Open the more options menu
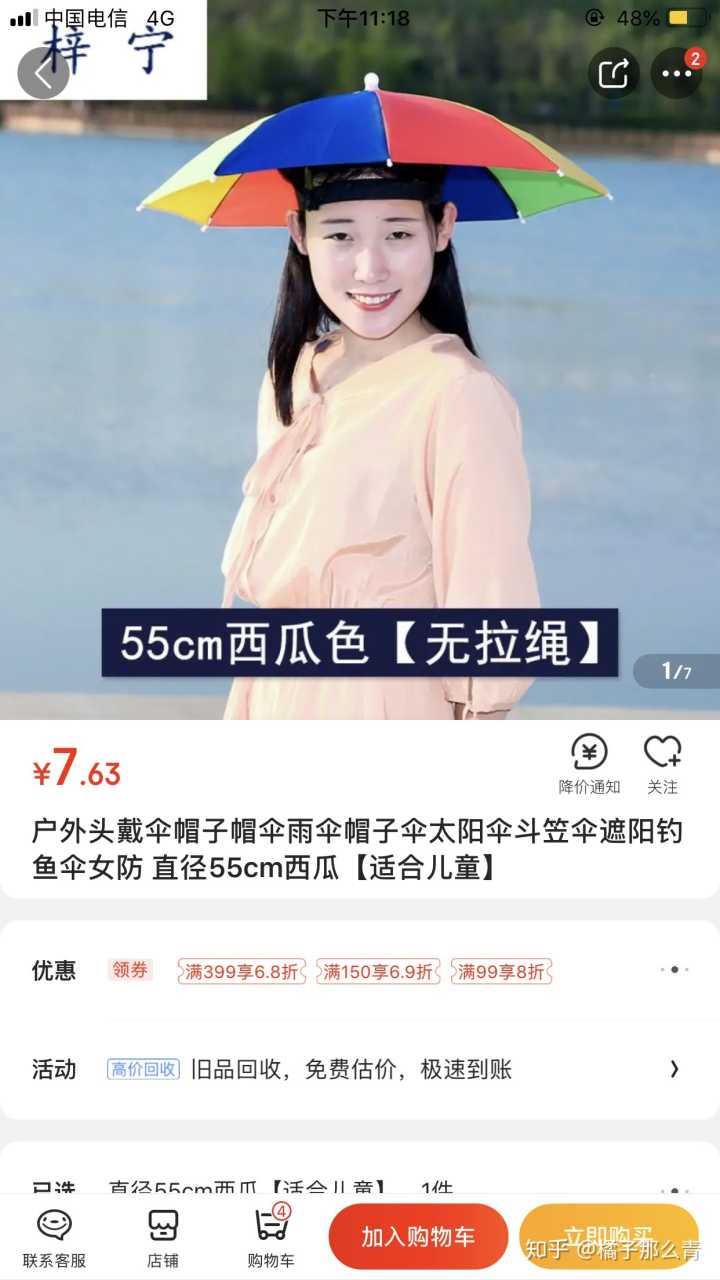720x1280 pixels. point(676,73)
